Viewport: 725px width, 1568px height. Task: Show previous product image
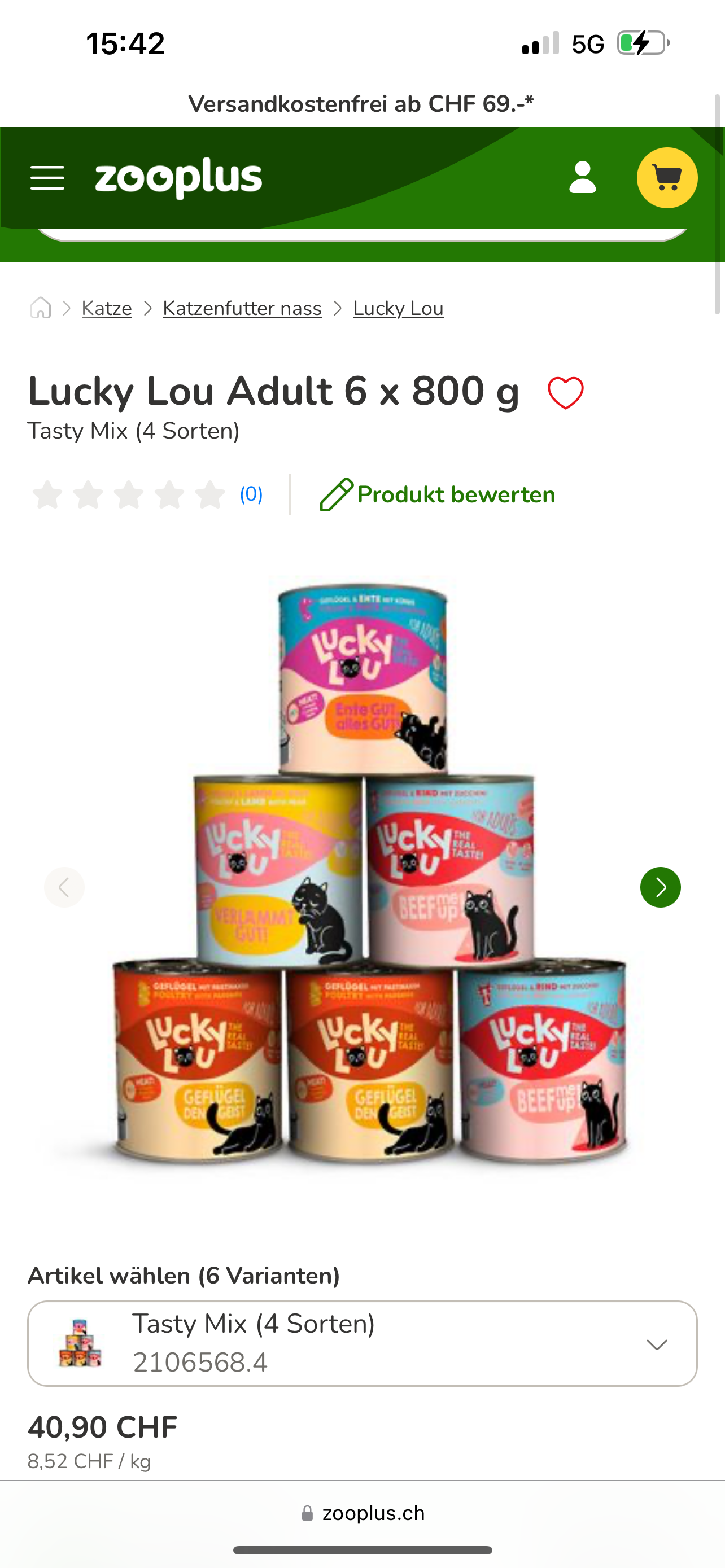coord(64,887)
